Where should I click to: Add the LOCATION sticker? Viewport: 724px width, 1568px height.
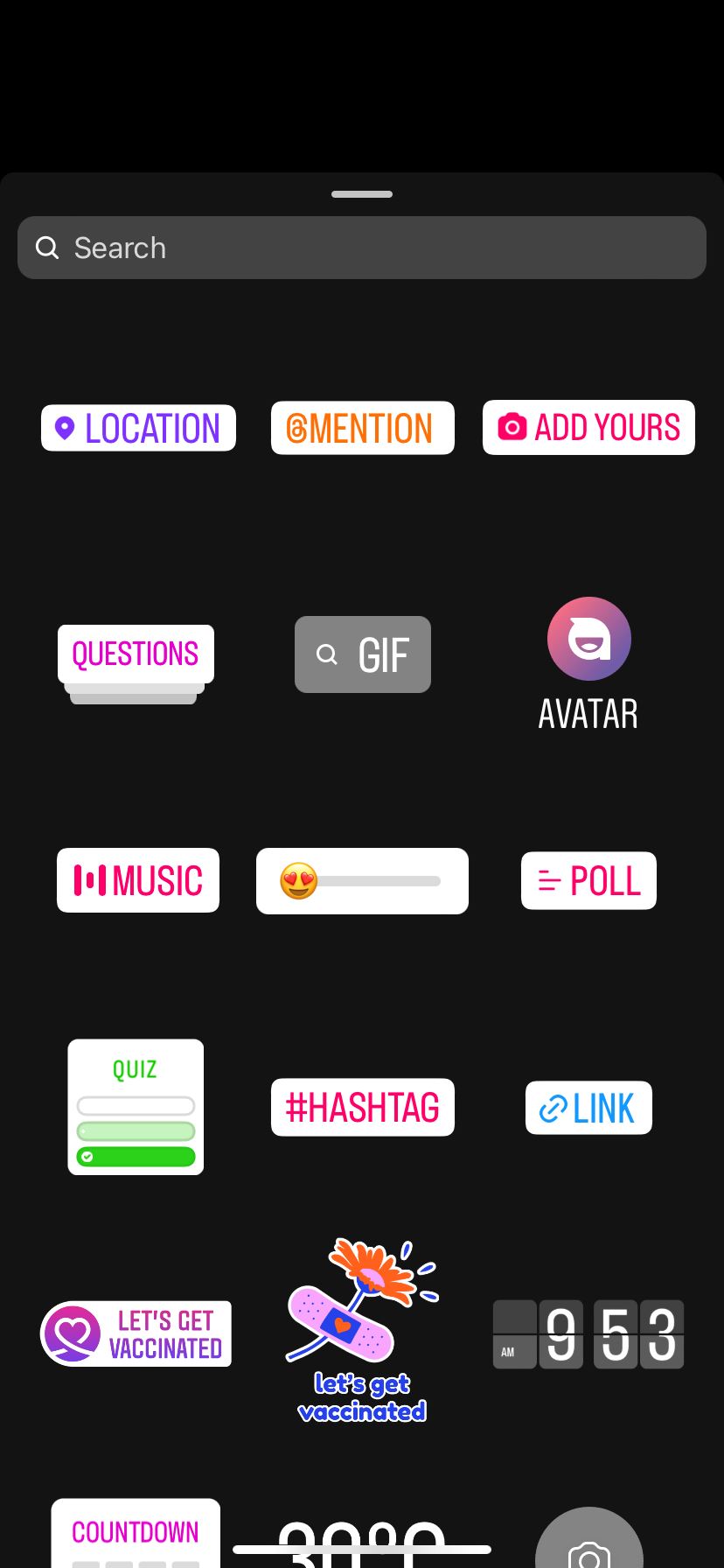(x=137, y=428)
